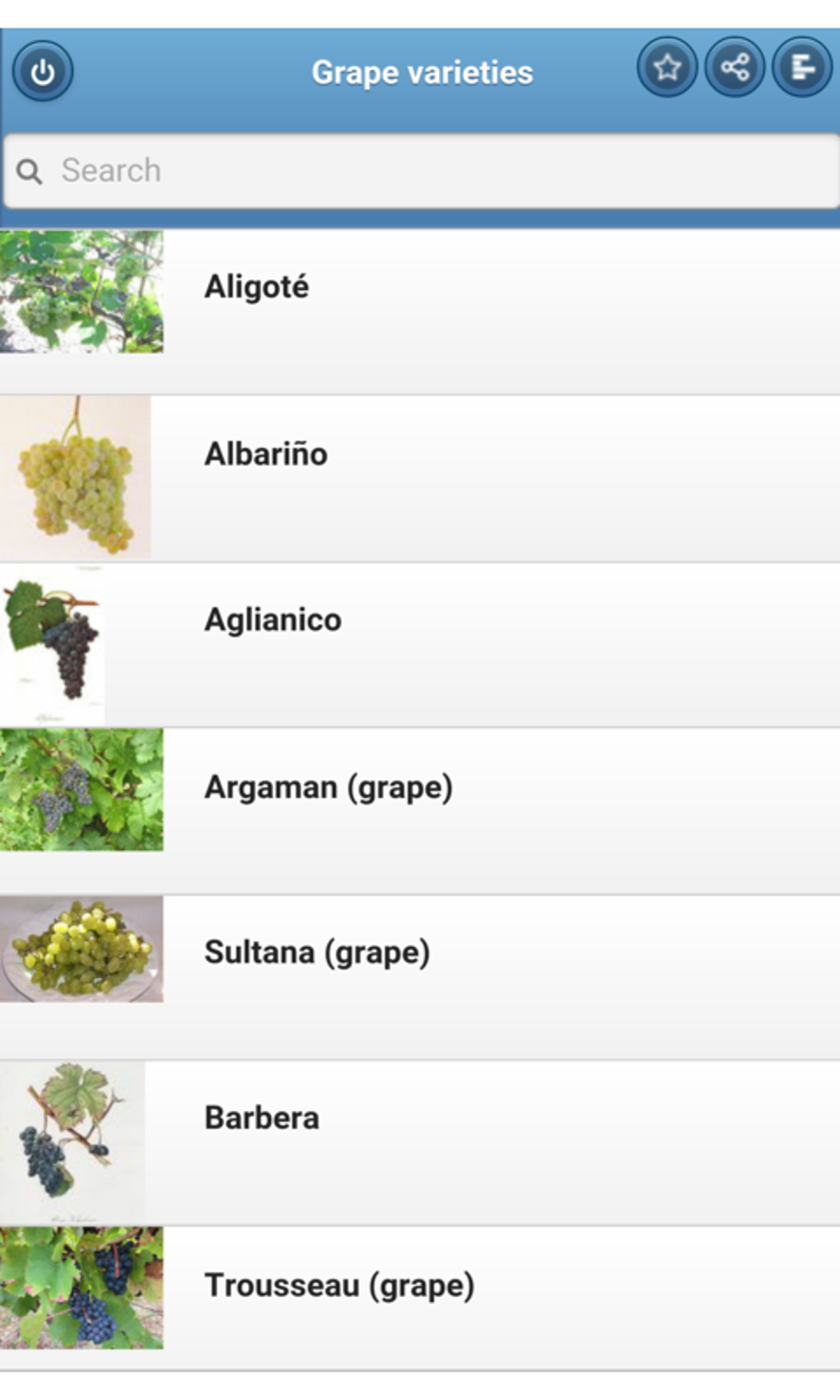Select the Grape varieties title
840x1400 pixels.
422,71
